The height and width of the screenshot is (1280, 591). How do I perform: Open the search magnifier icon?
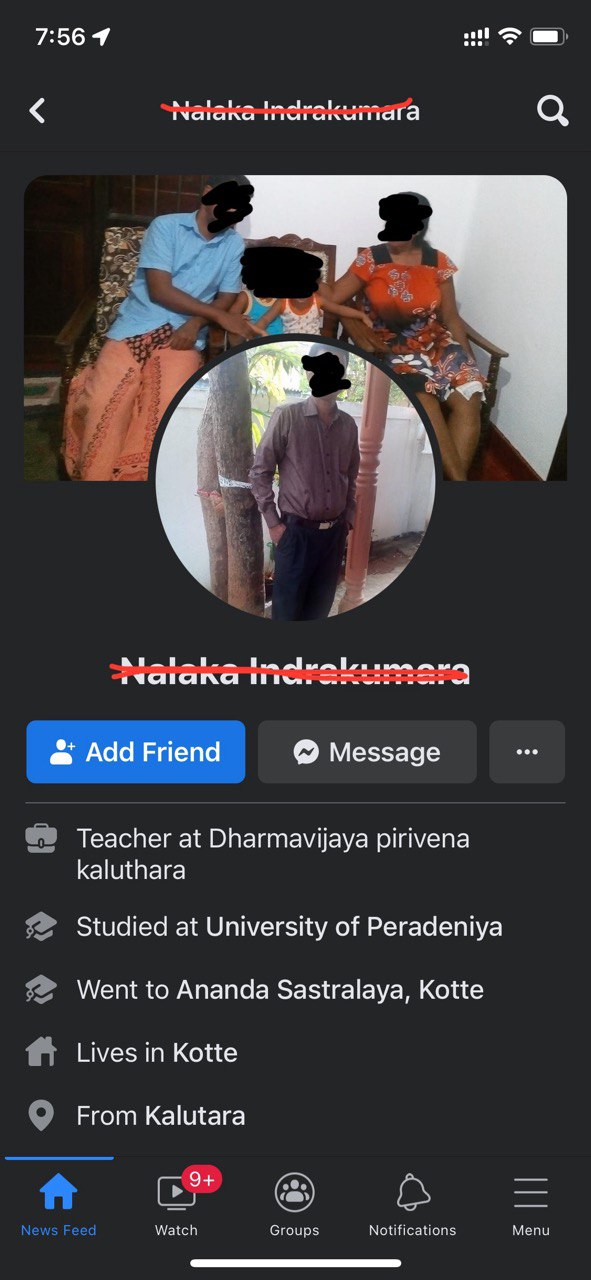point(552,111)
